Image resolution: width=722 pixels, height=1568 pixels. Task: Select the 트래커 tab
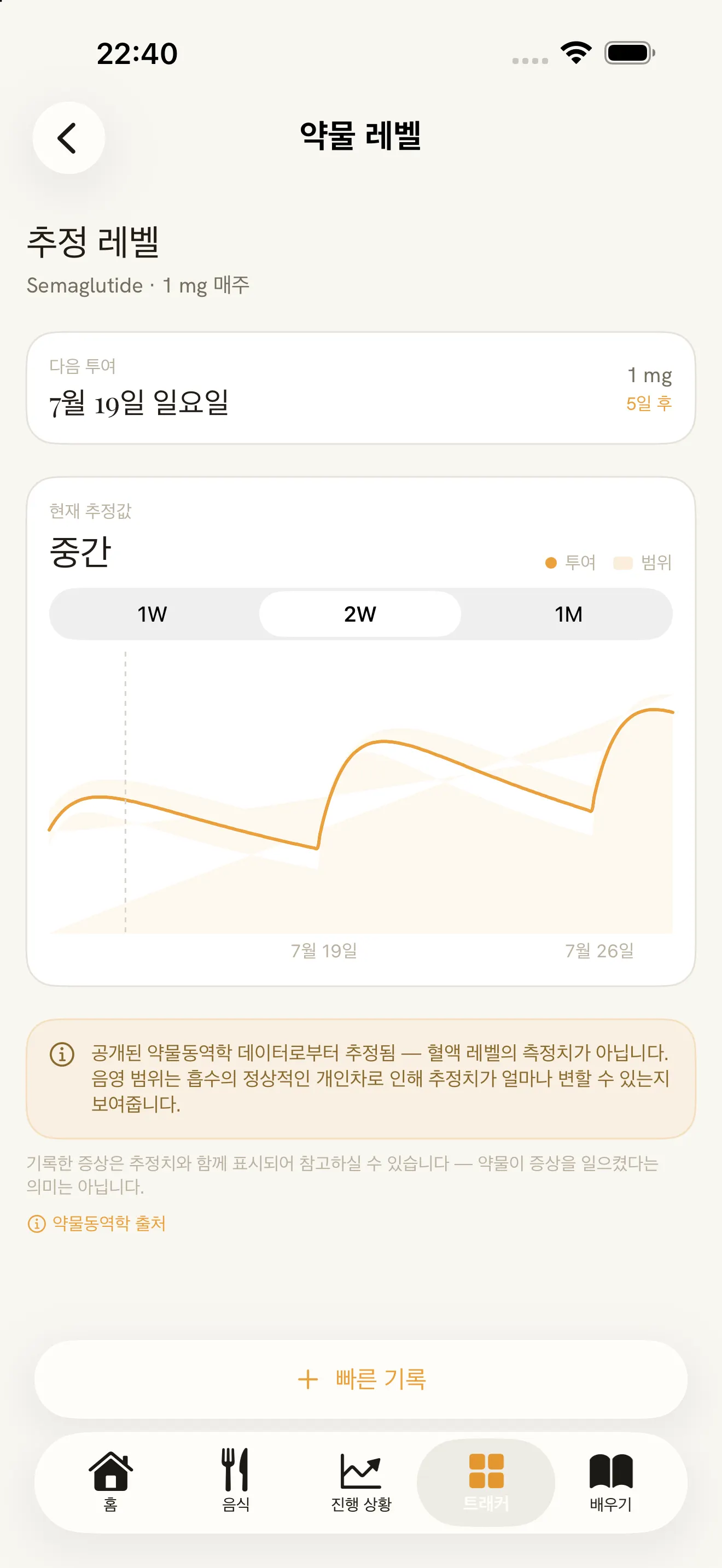(x=486, y=1482)
